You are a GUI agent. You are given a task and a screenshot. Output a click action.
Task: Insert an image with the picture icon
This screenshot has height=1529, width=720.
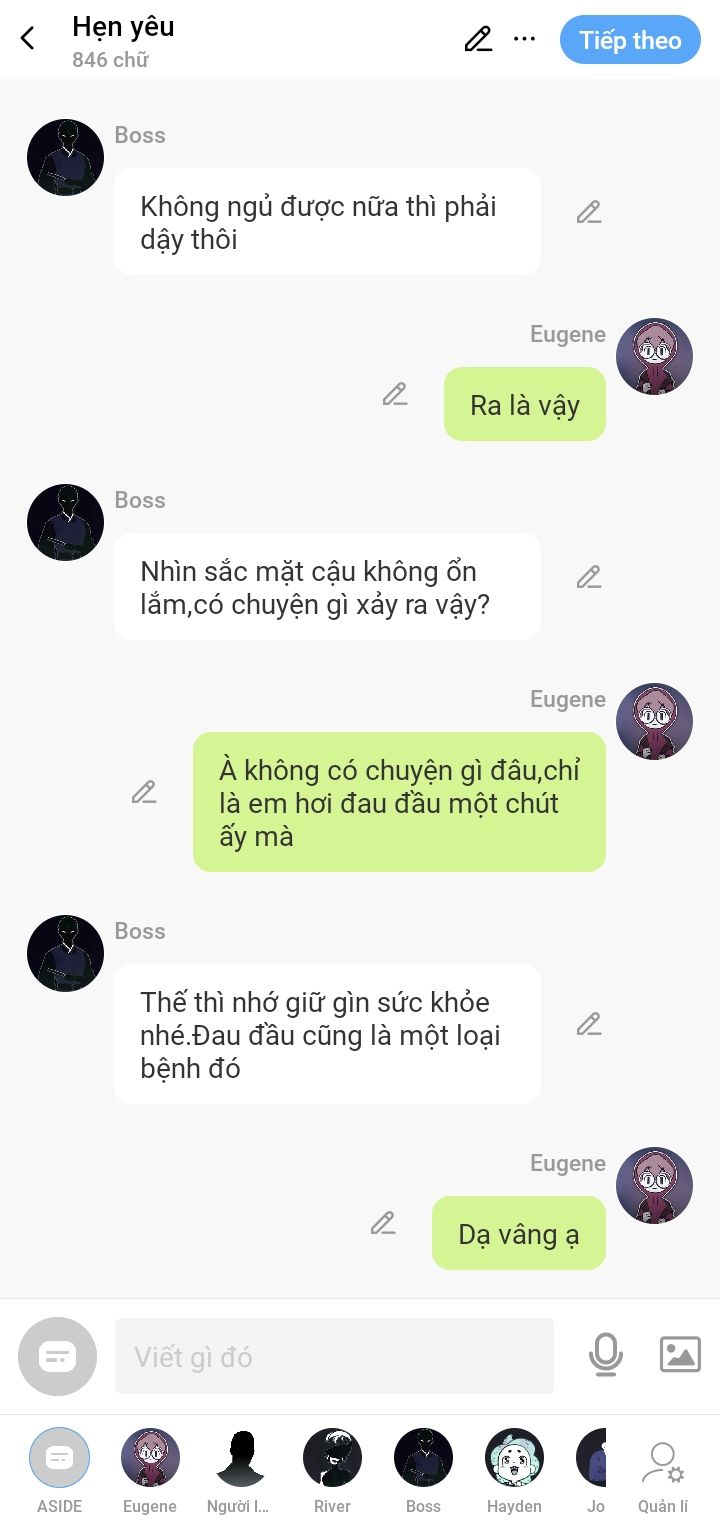pos(680,1355)
